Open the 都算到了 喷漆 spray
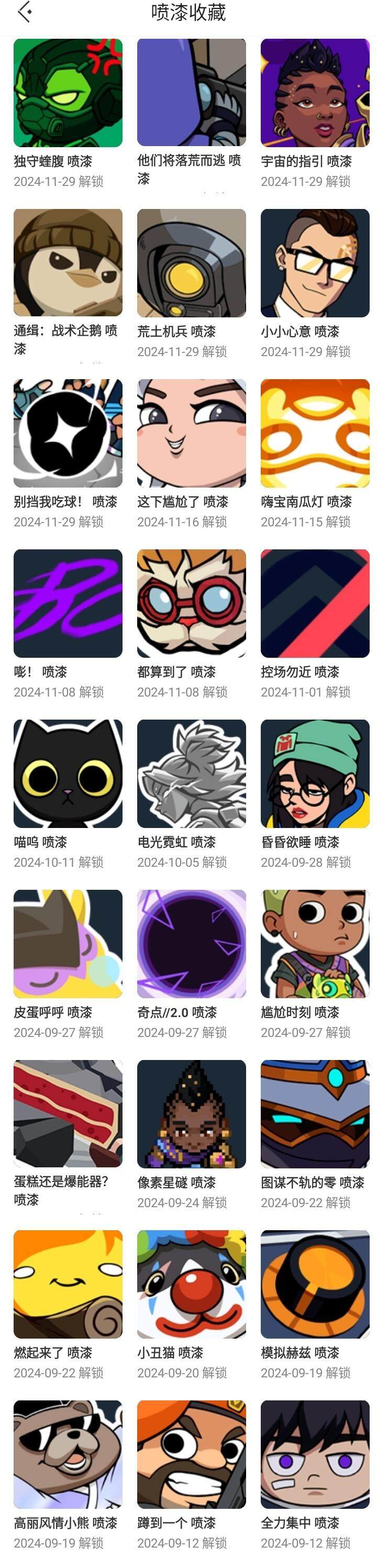This screenshot has width=377, height=1568. pyautogui.click(x=191, y=603)
